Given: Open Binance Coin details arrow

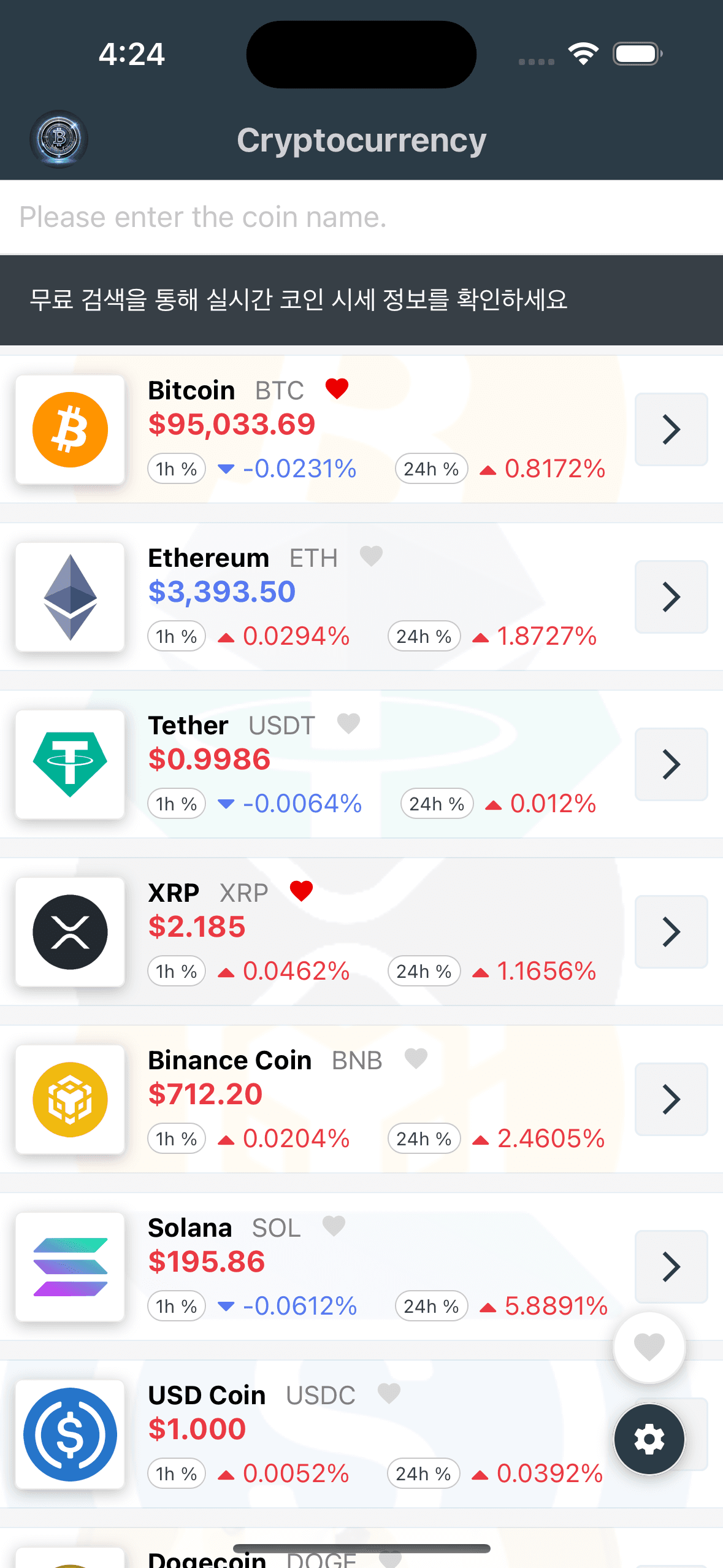Looking at the screenshot, I should tap(671, 1099).
